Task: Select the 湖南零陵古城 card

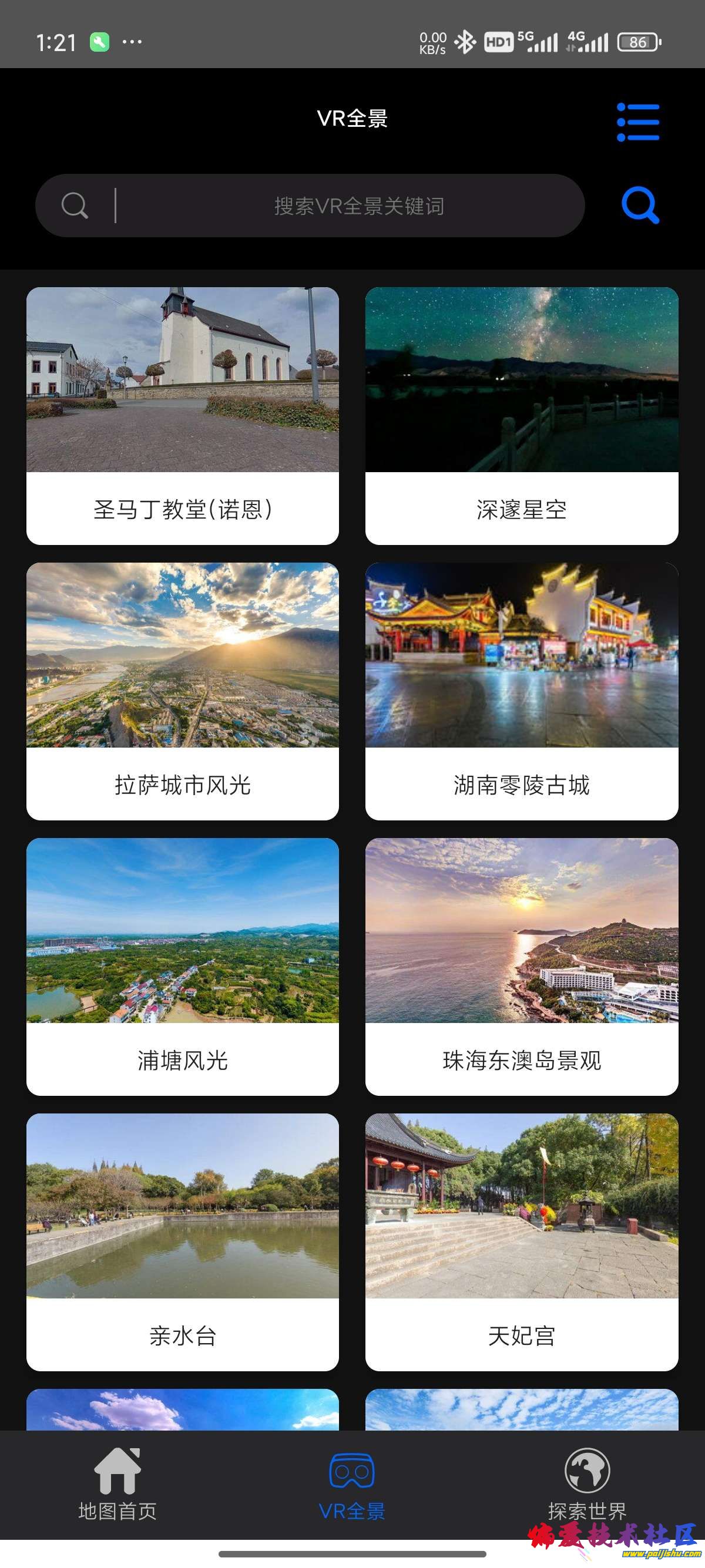Action: [x=521, y=690]
